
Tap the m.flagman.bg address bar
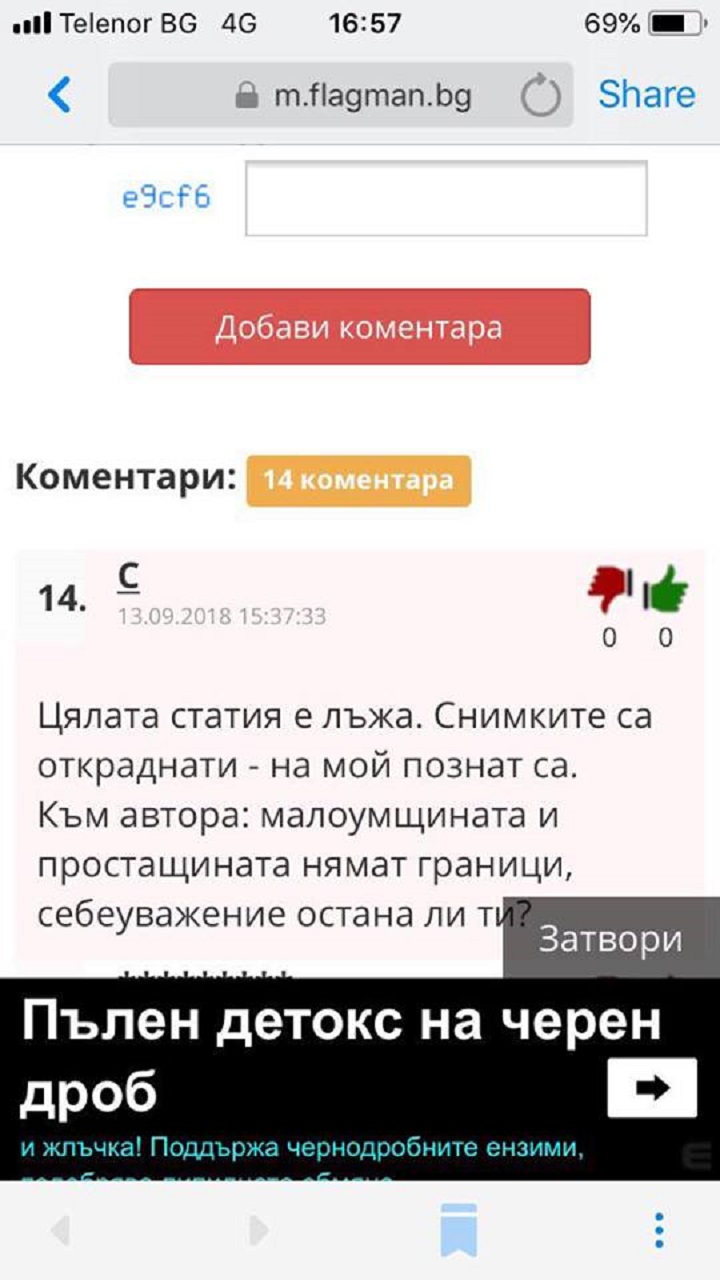[x=341, y=95]
